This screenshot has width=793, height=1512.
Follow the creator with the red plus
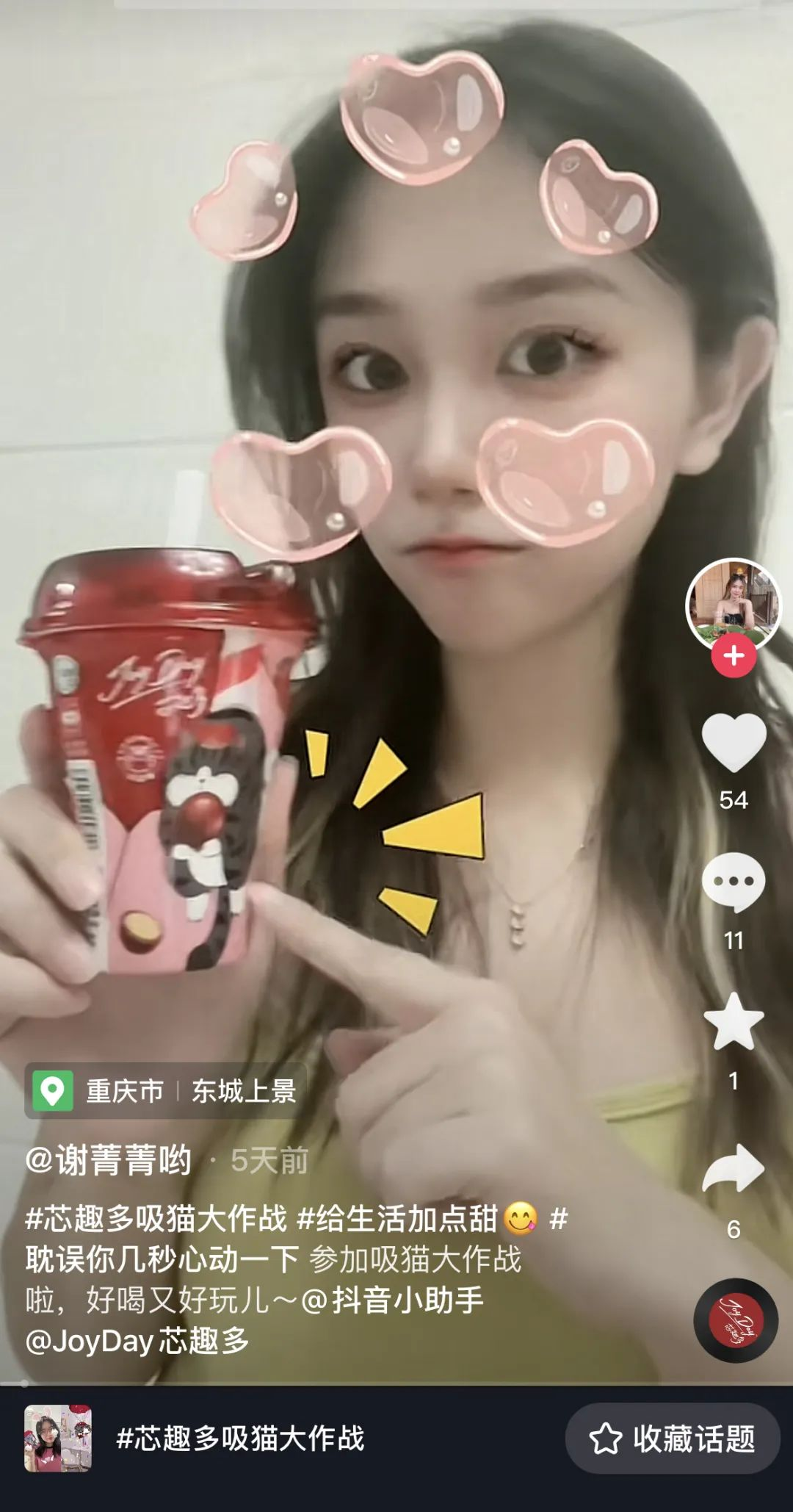point(734,655)
